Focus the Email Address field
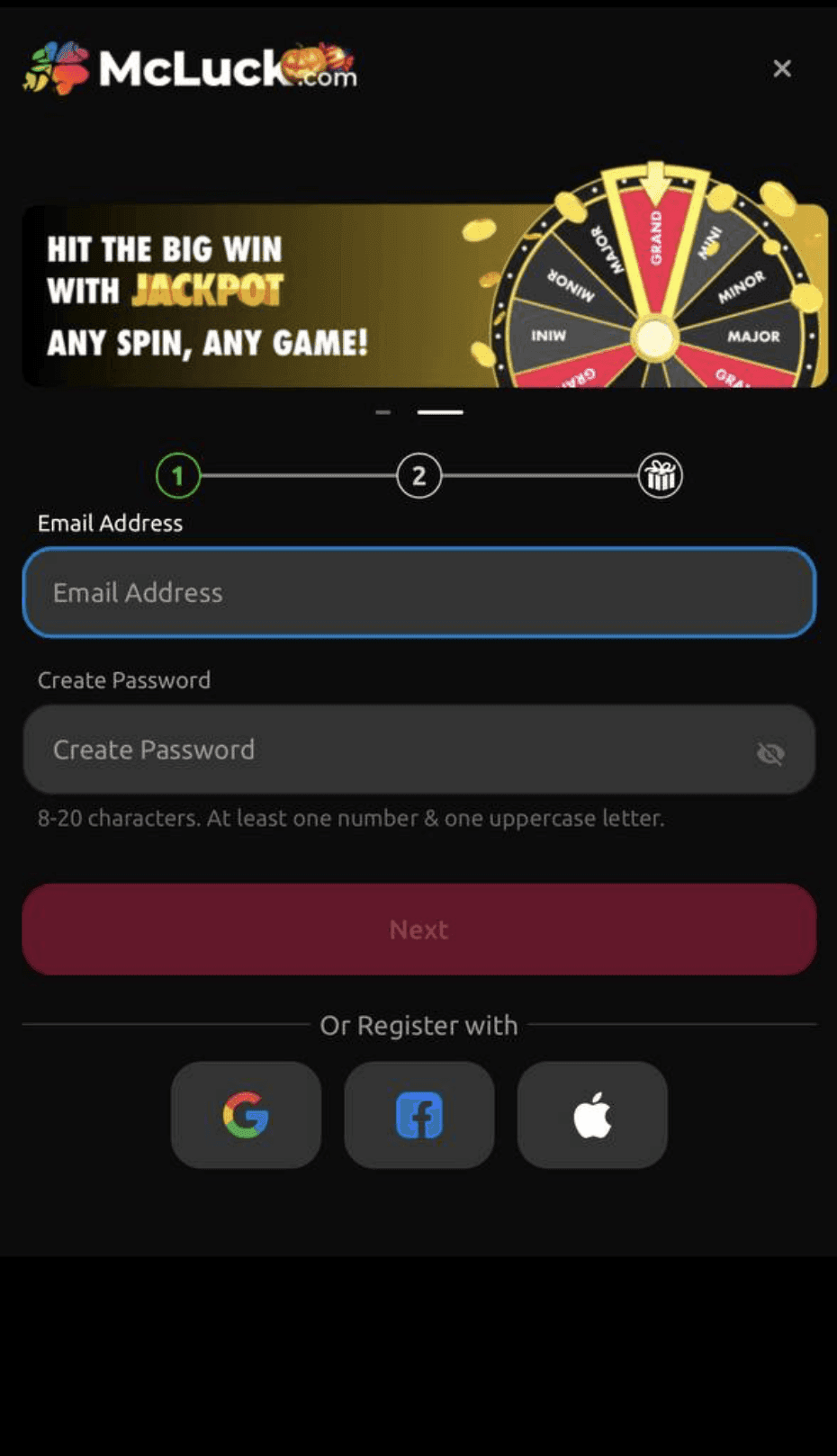This screenshot has width=837, height=1456. (418, 592)
